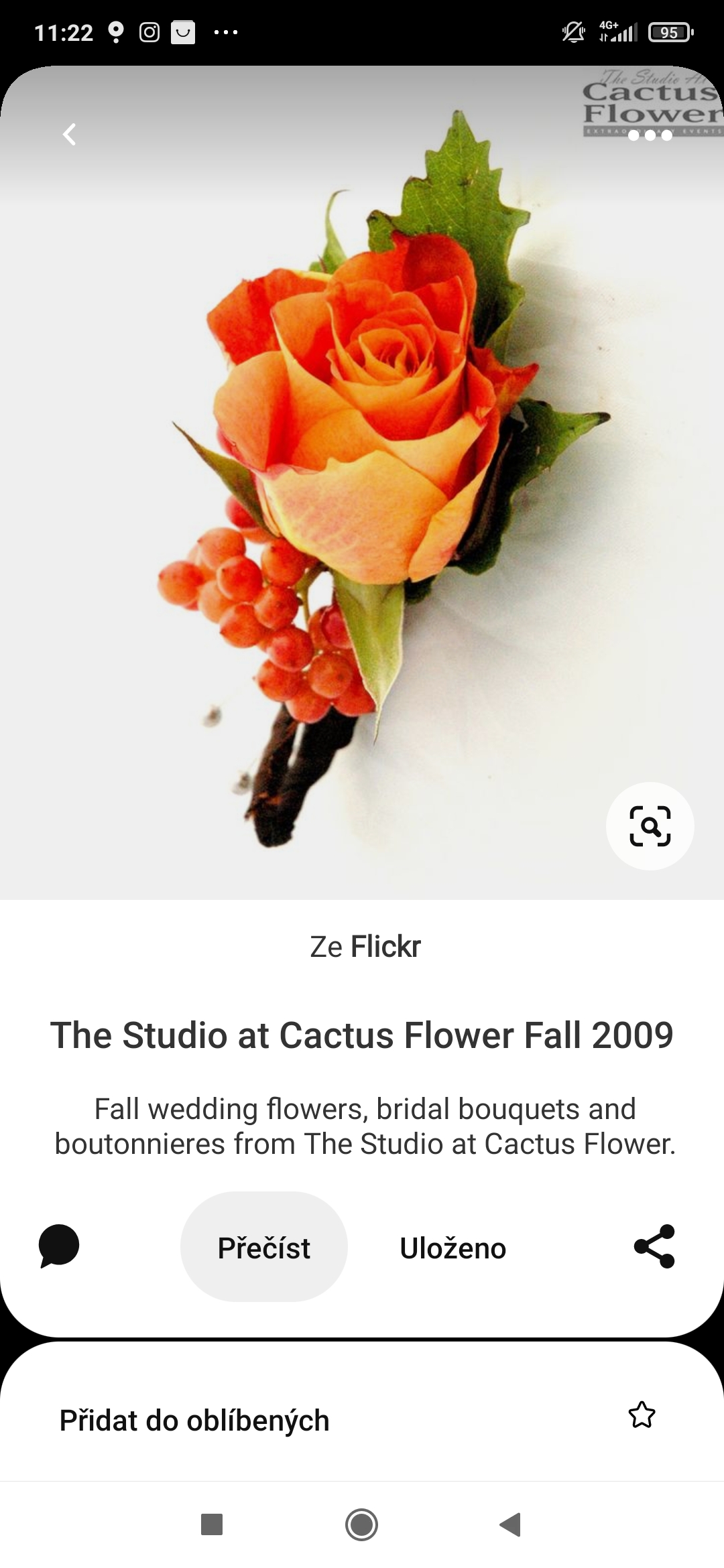The image size is (724, 1568).
Task: Go to the system home screen
Action: pyautogui.click(x=362, y=1525)
